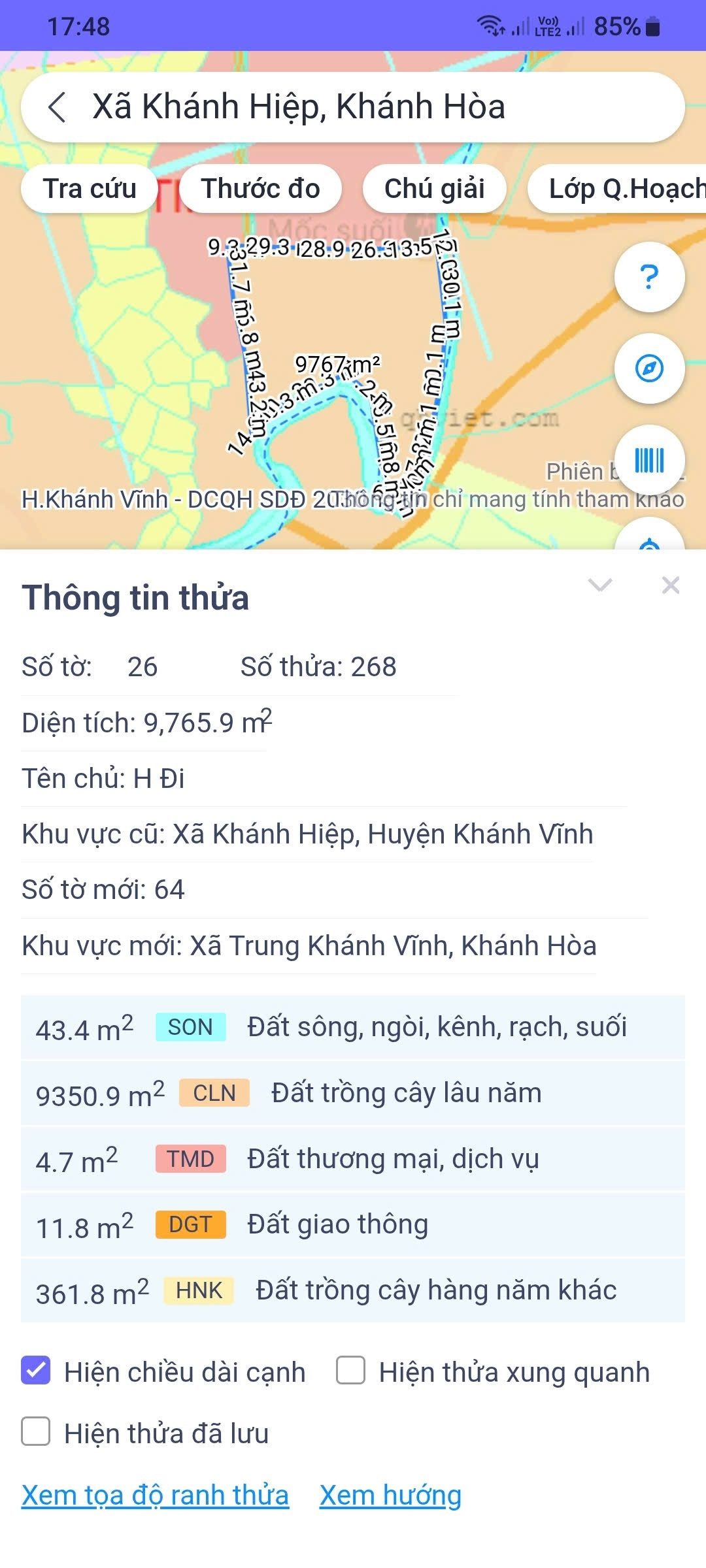706x1568 pixels.
Task: Check Hiện thửa đã lưu
Action: [36, 1431]
